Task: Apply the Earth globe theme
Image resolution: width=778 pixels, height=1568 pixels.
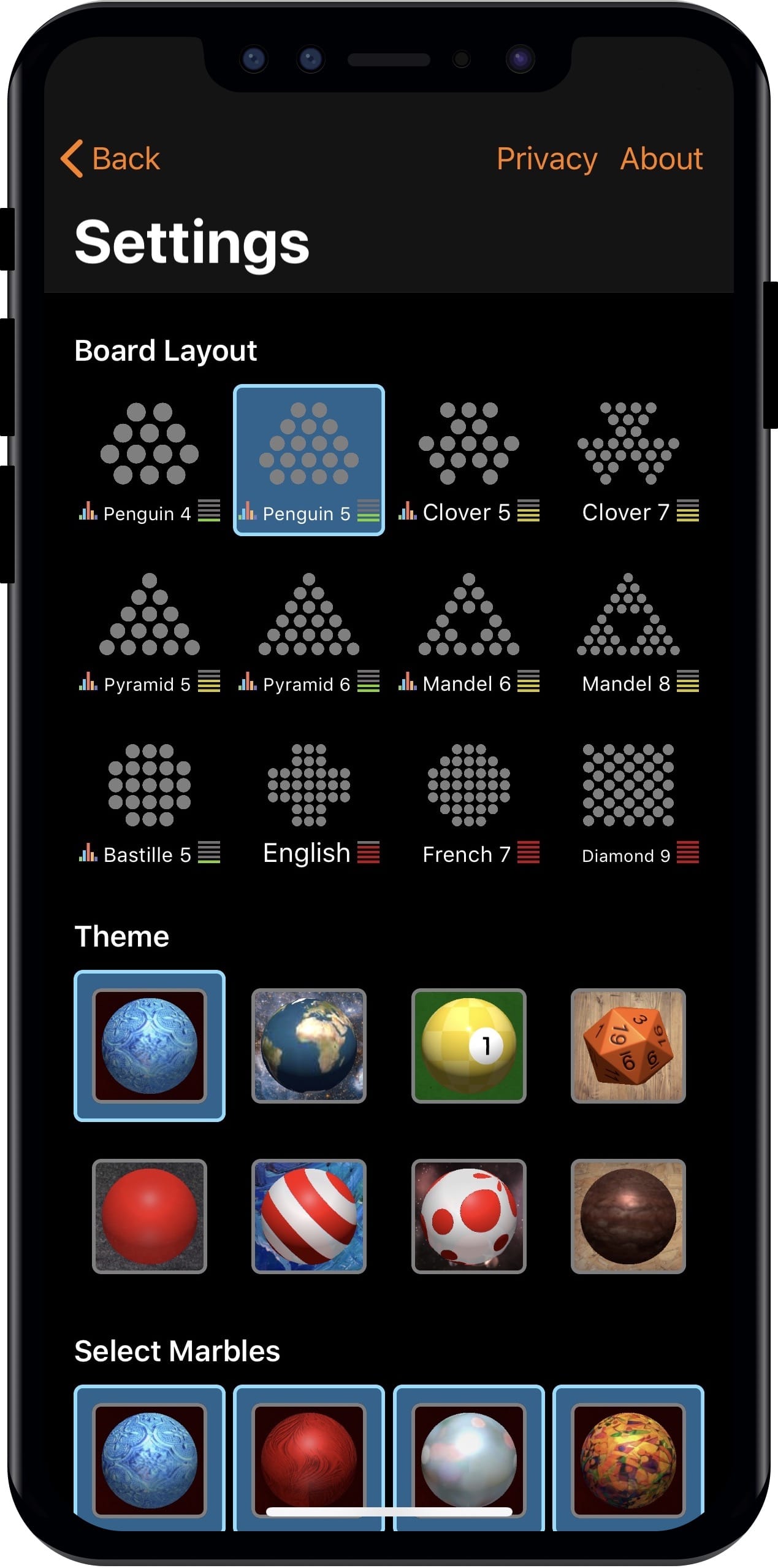Action: [x=309, y=1045]
